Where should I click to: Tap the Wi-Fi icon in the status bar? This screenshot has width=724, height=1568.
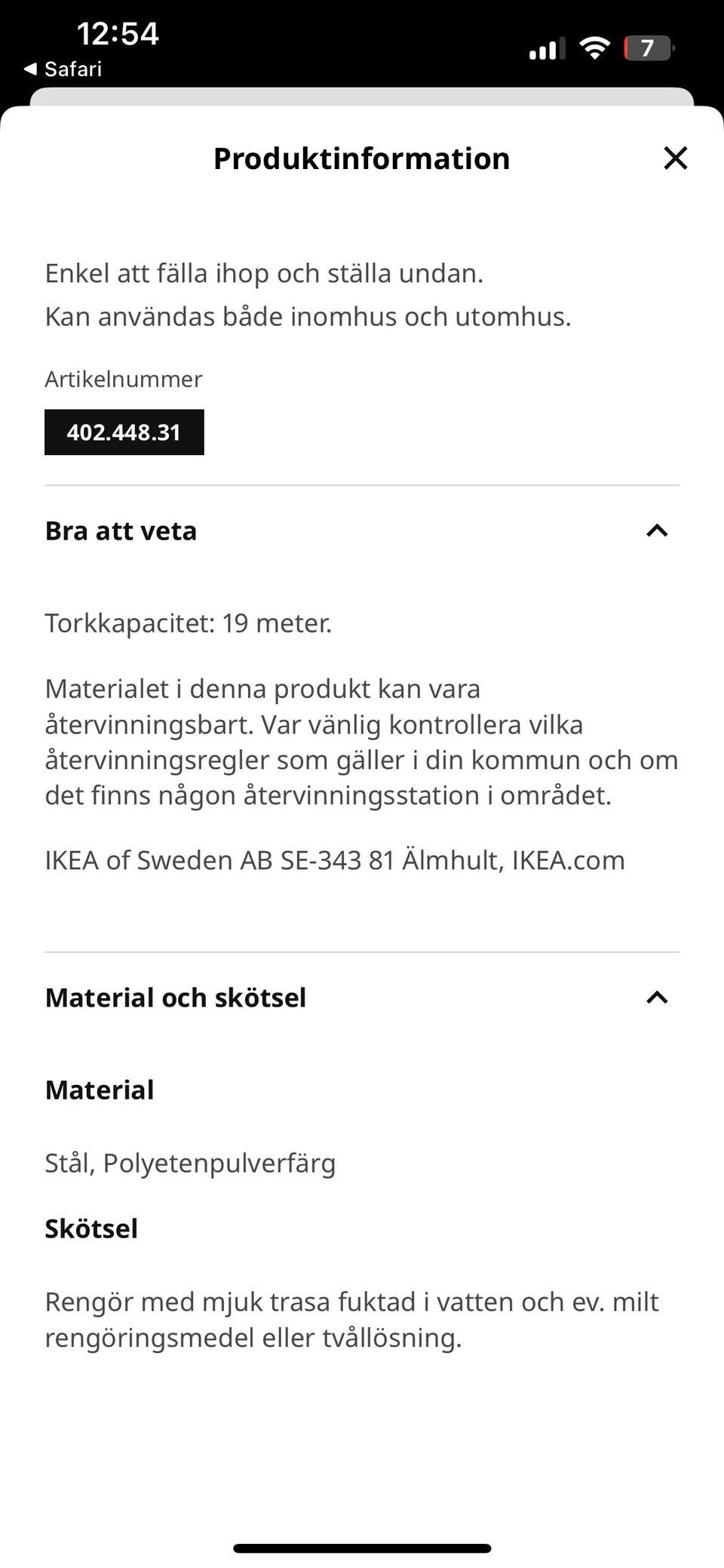click(595, 47)
